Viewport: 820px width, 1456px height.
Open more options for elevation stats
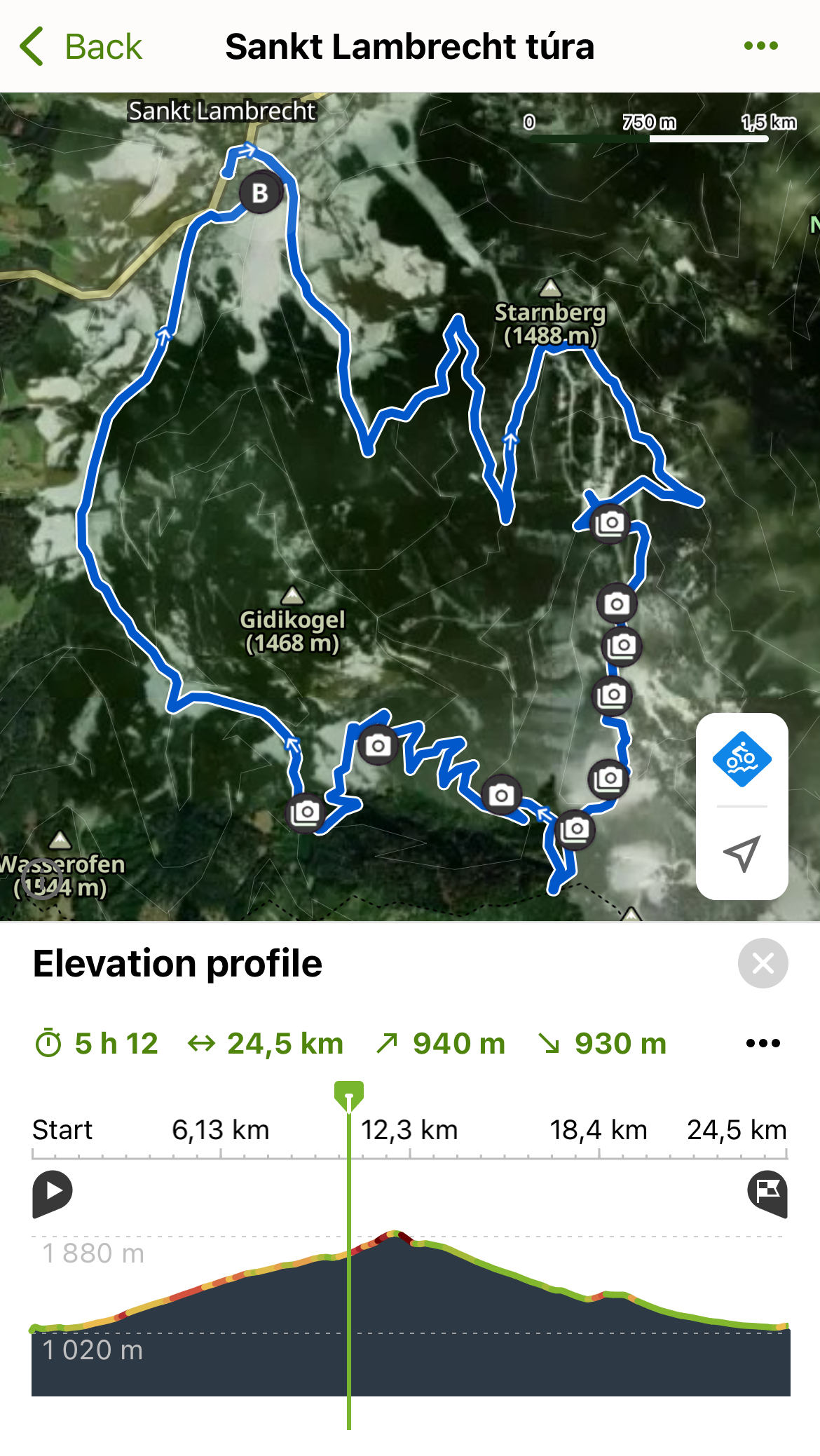[x=763, y=1043]
